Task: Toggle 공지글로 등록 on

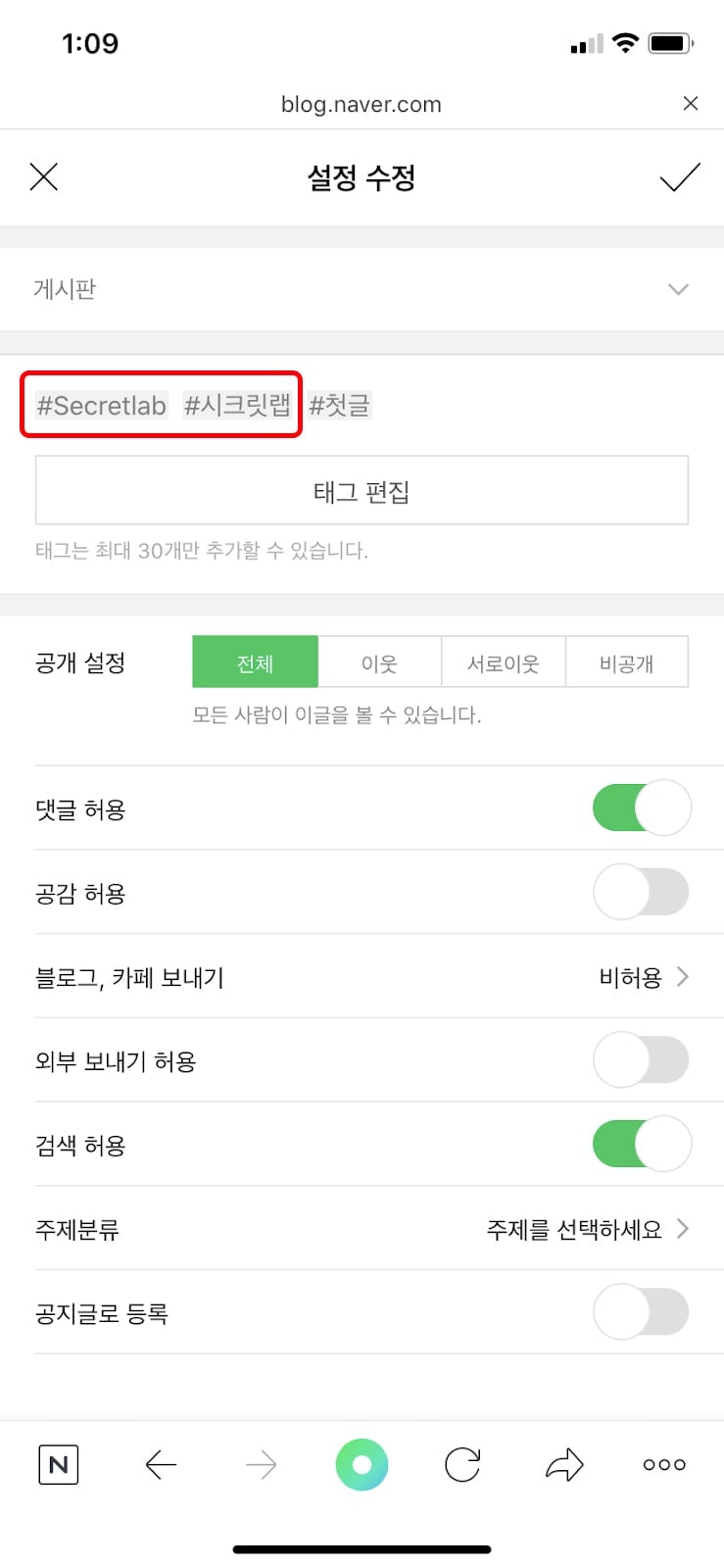Action: (642, 1312)
